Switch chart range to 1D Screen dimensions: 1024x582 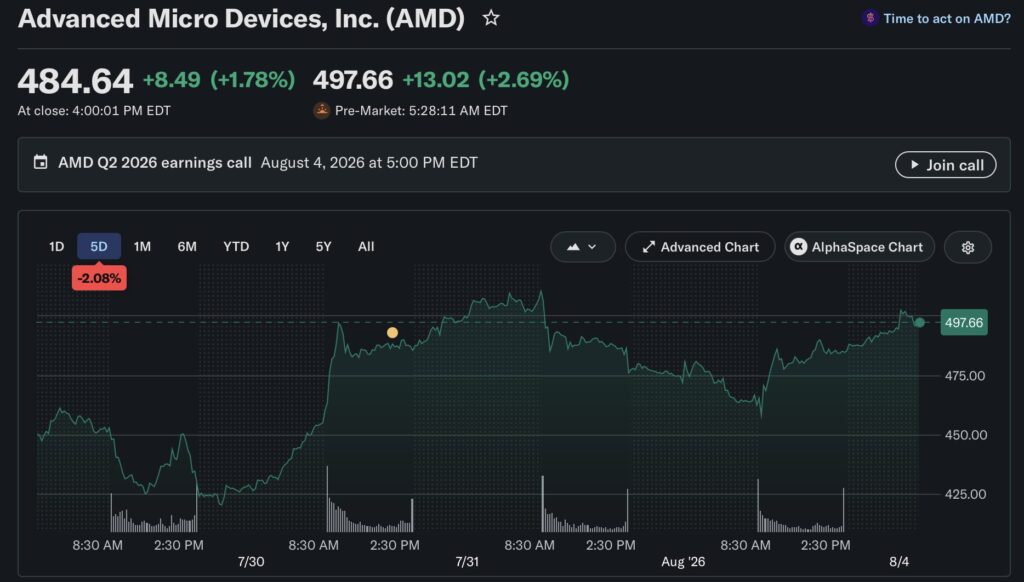coord(57,246)
